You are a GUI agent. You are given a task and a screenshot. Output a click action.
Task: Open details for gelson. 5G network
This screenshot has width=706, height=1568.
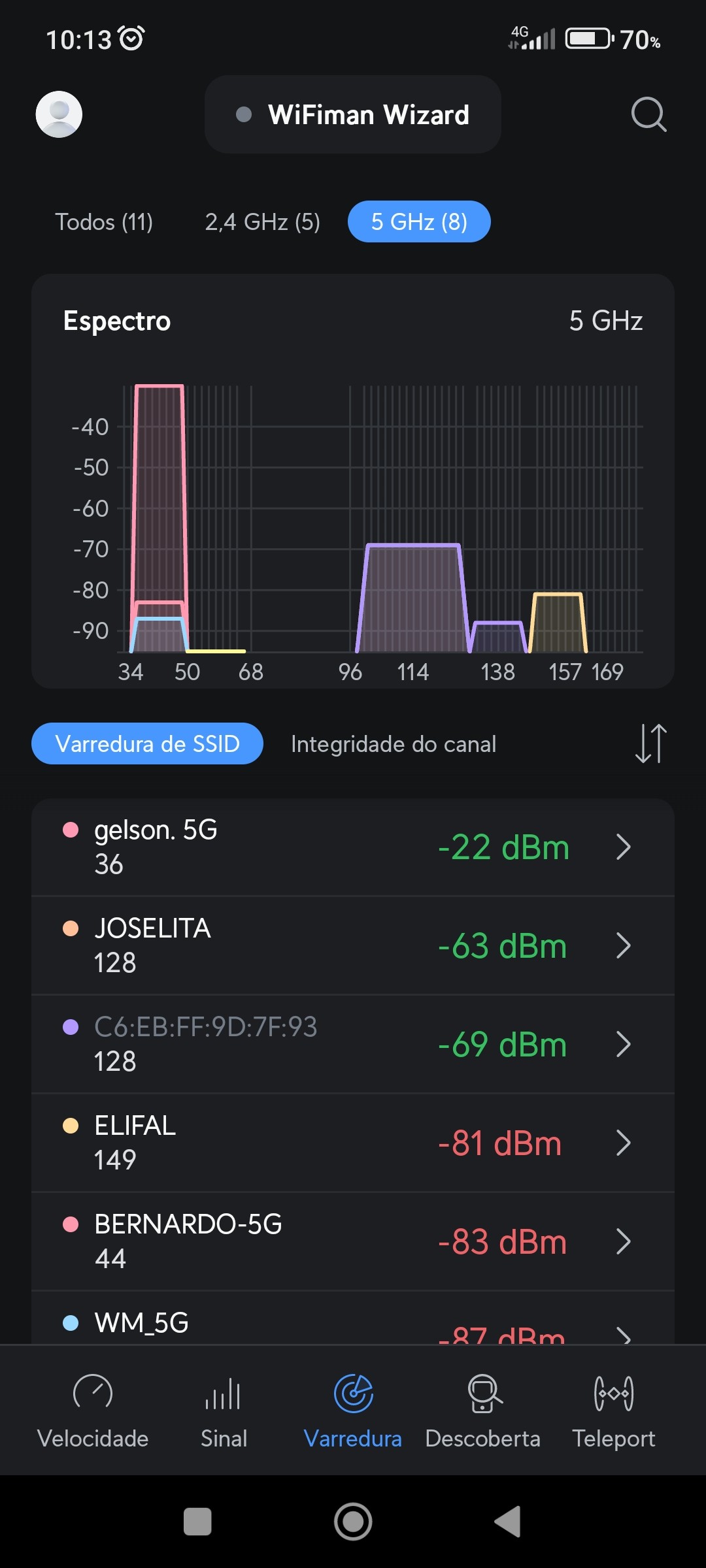[353, 847]
